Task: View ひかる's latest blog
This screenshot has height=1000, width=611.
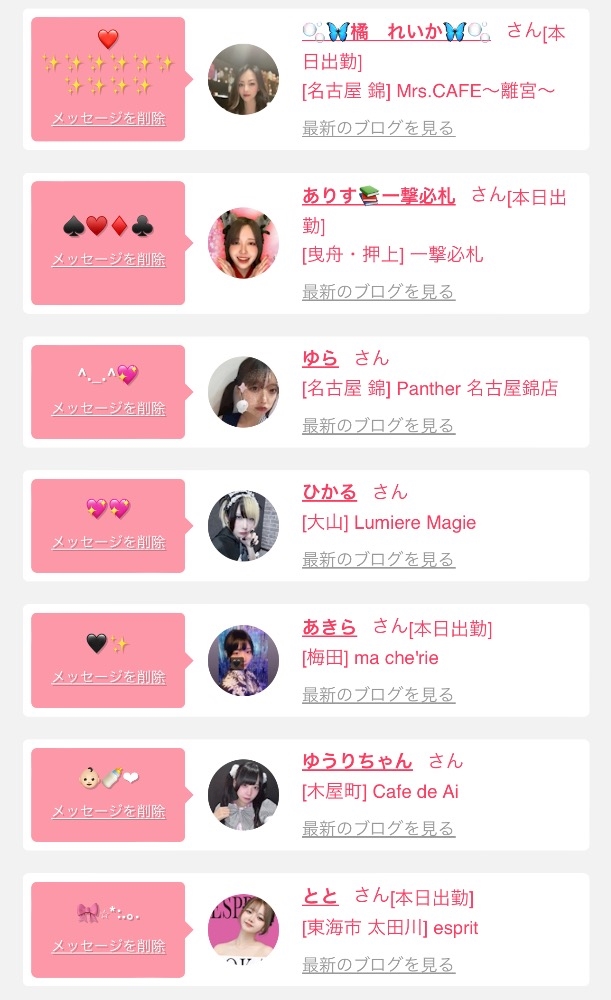Action: tap(378, 559)
